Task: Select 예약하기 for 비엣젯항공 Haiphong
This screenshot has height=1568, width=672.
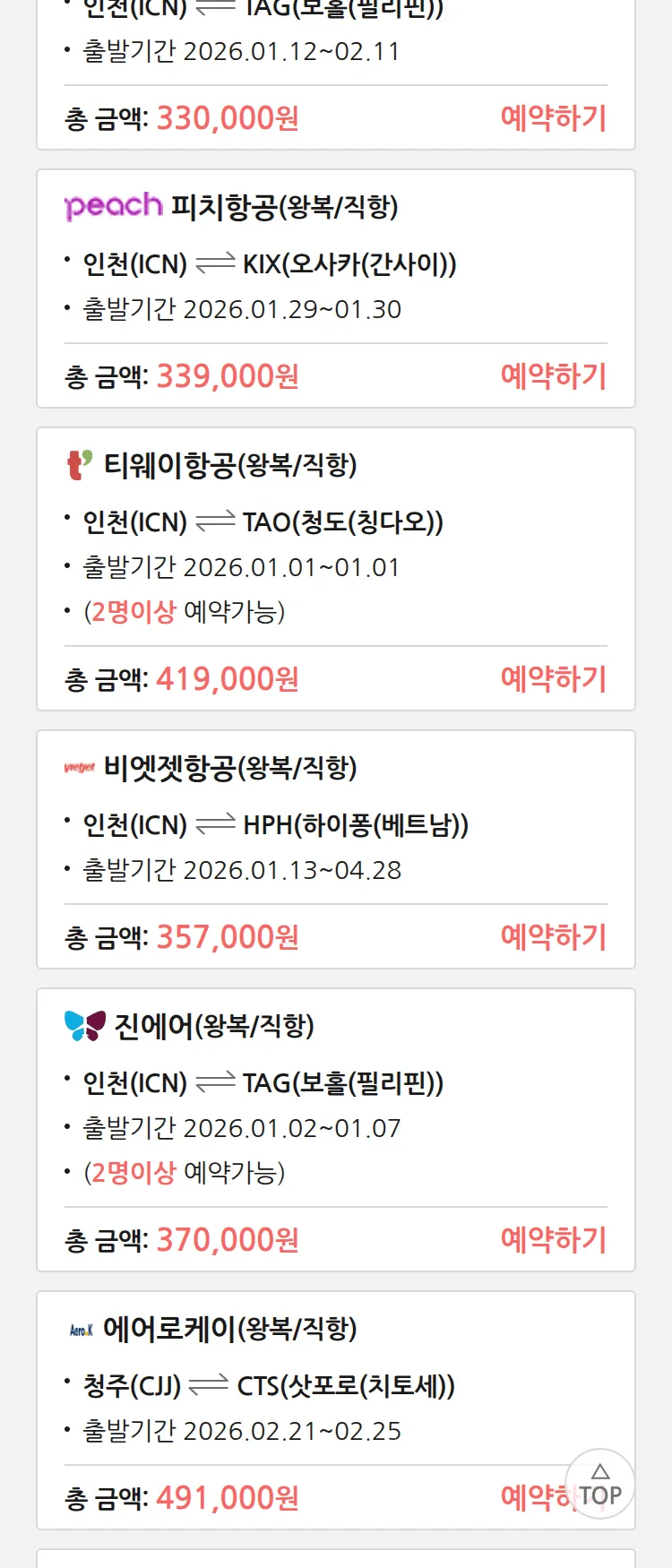Action: tap(553, 937)
